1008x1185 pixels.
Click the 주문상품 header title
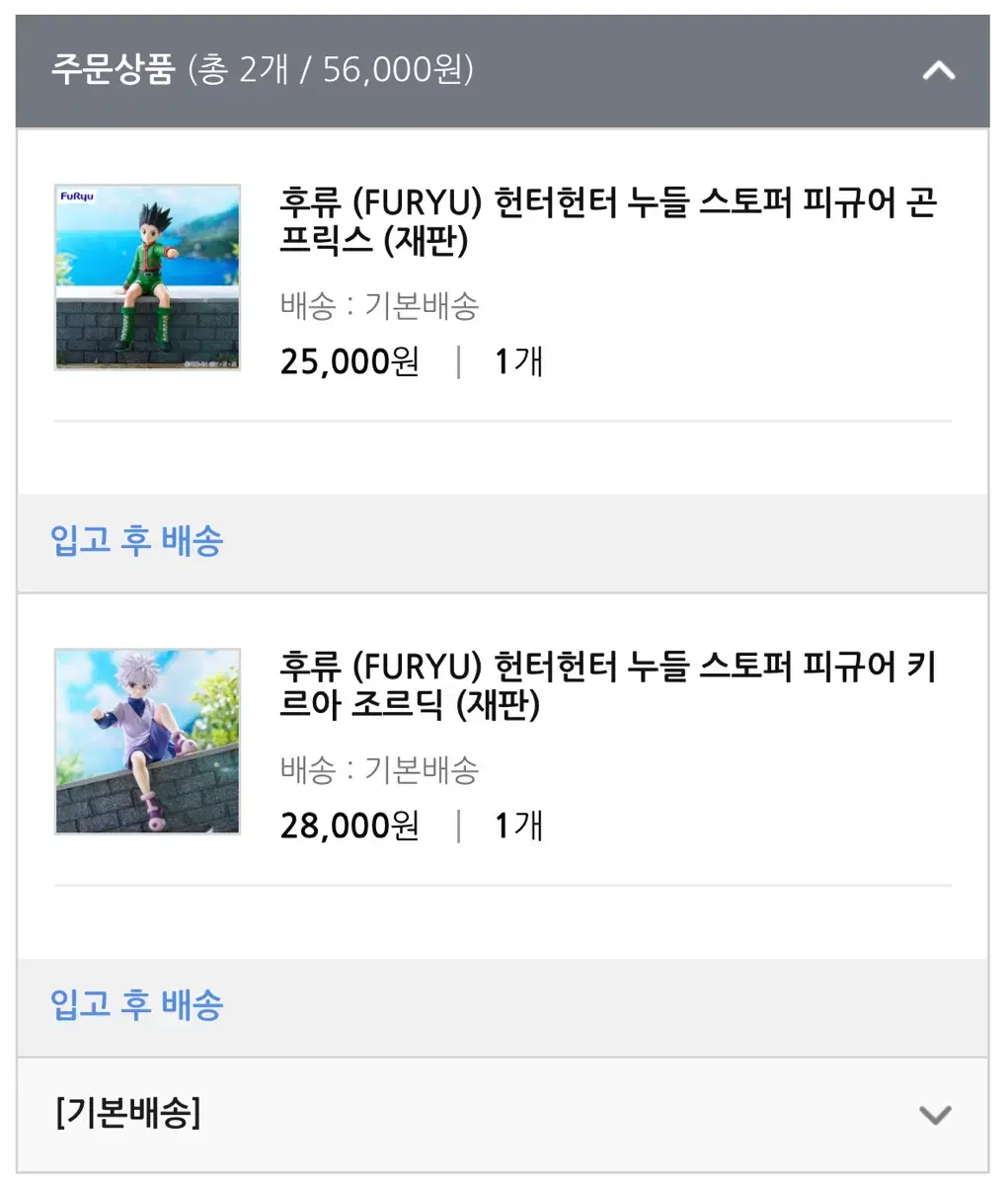(x=109, y=70)
